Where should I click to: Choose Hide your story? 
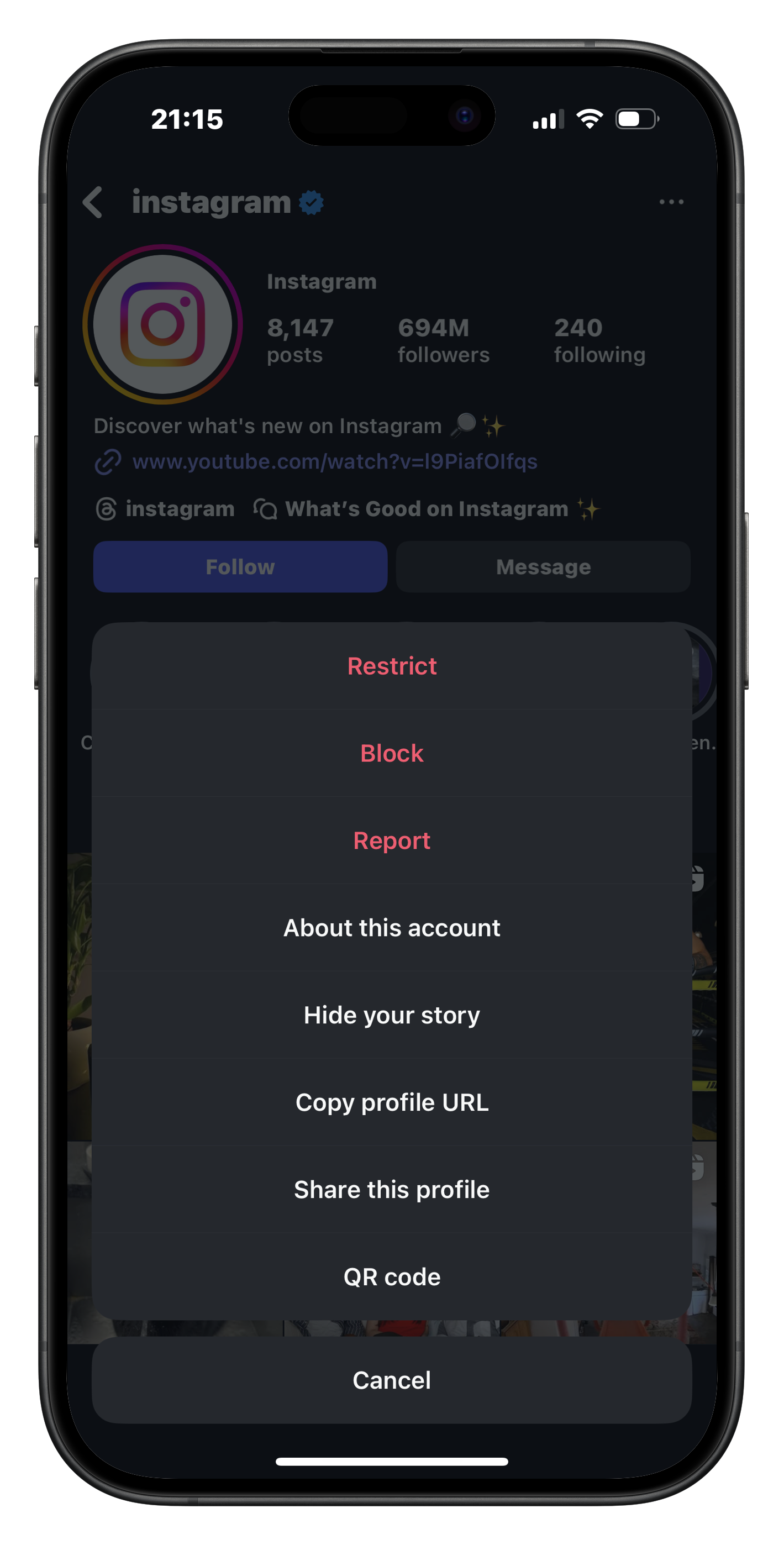point(392,1015)
